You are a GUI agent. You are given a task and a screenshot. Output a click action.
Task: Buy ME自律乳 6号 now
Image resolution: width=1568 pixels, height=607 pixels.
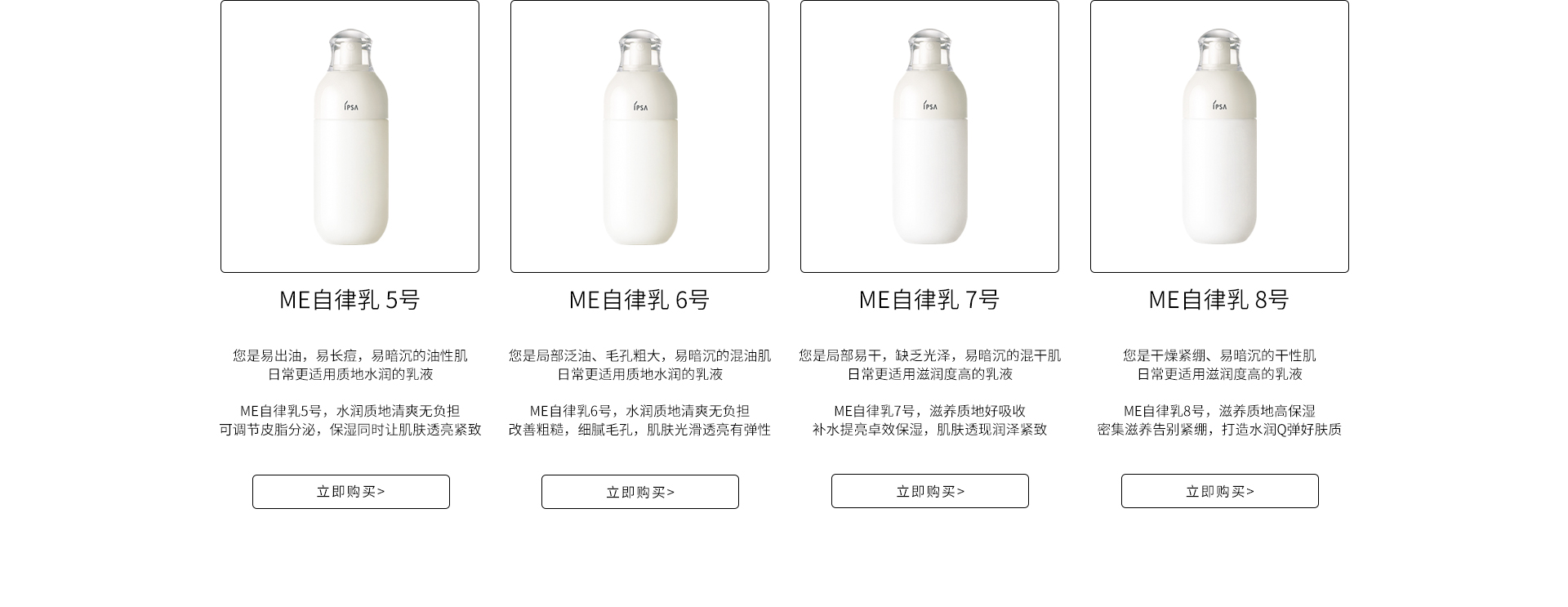click(639, 492)
